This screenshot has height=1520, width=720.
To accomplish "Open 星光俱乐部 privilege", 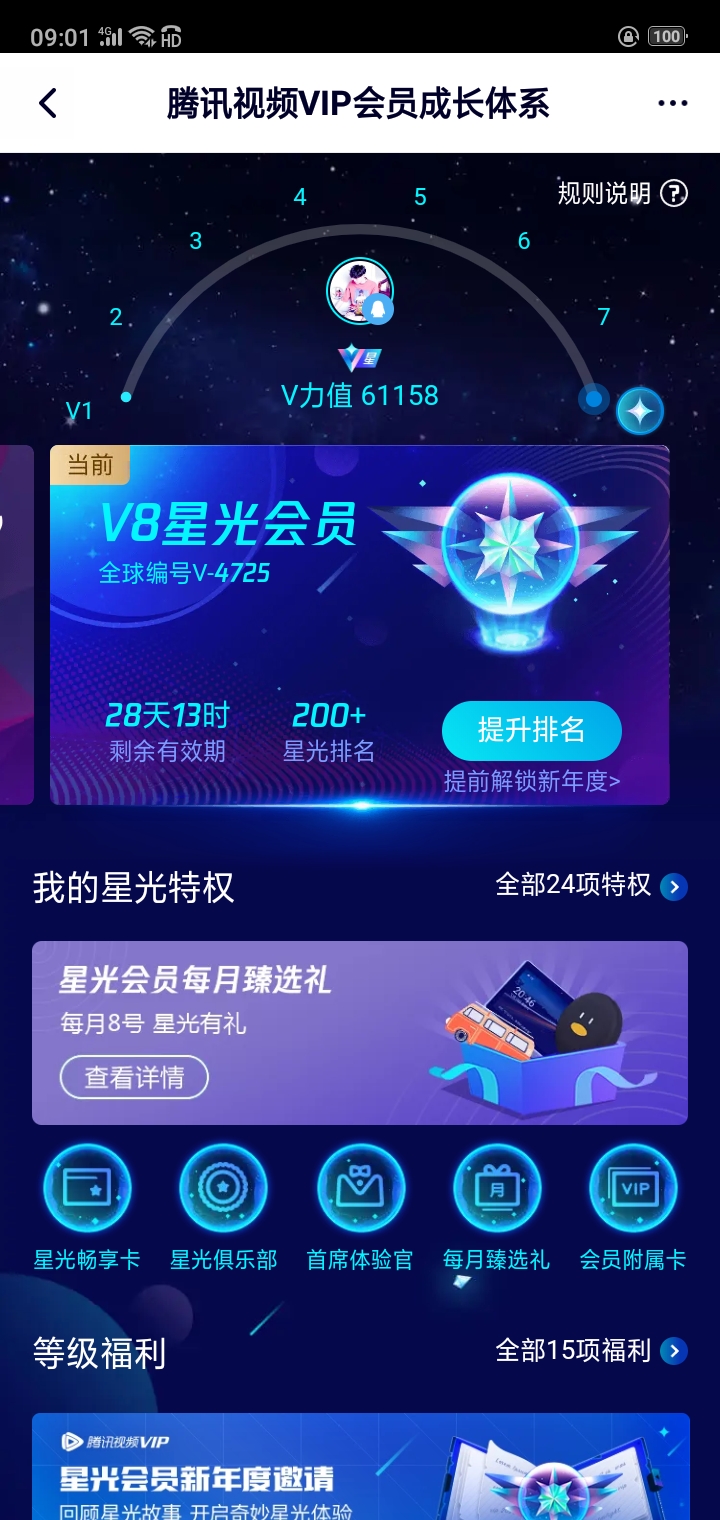I will tap(223, 1208).
